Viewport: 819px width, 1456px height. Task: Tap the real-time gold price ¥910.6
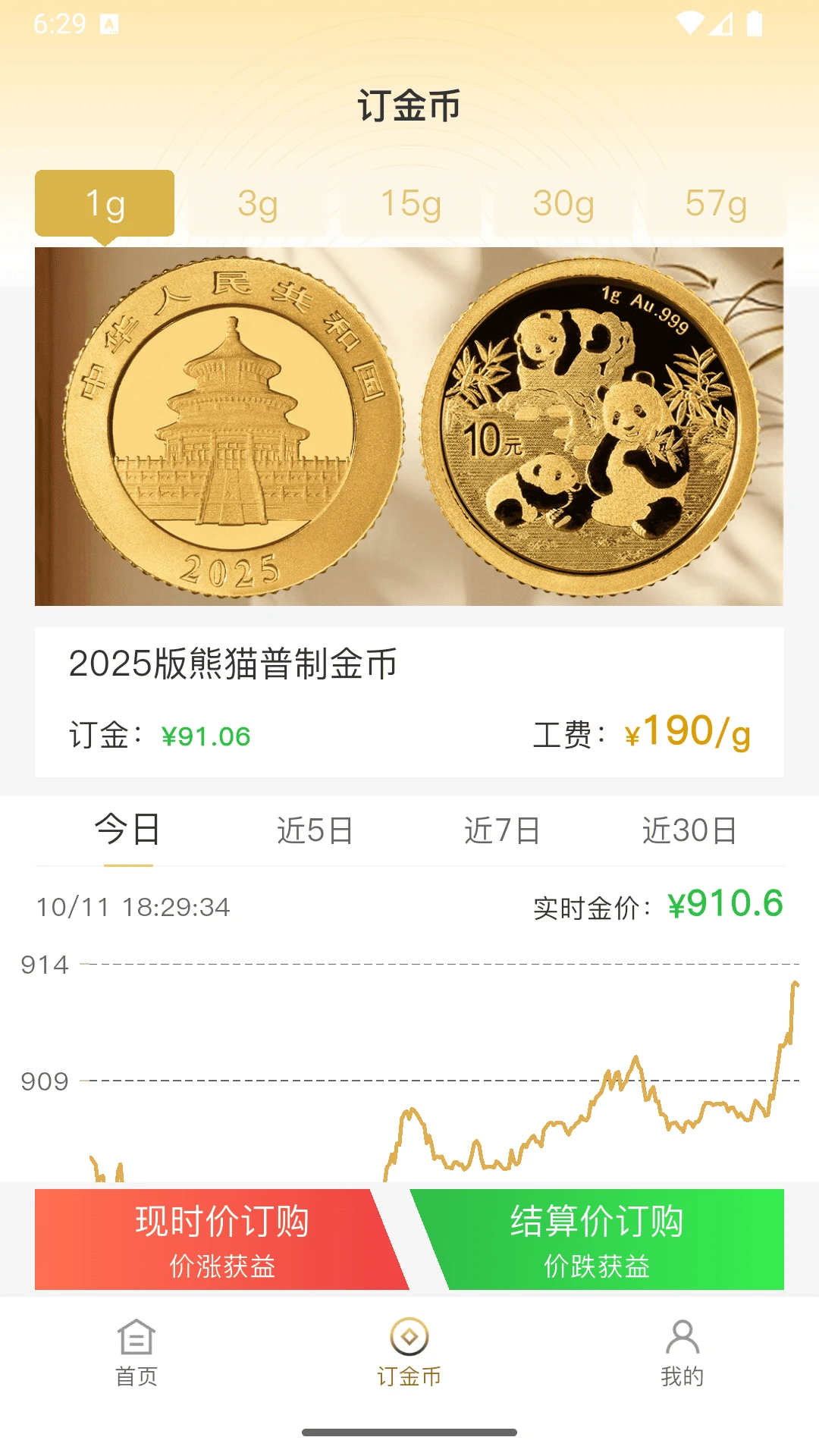pos(724,903)
